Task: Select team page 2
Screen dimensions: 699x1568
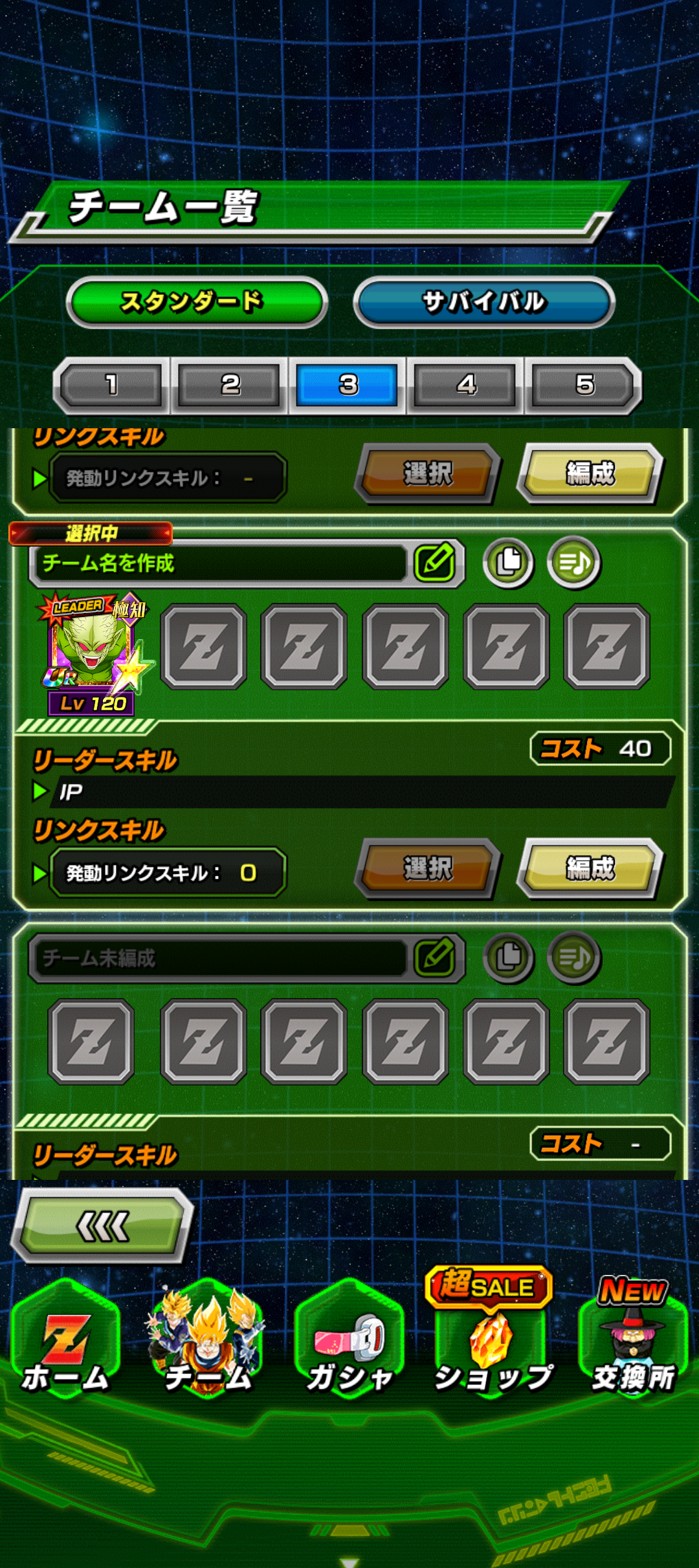Action: pos(230,385)
